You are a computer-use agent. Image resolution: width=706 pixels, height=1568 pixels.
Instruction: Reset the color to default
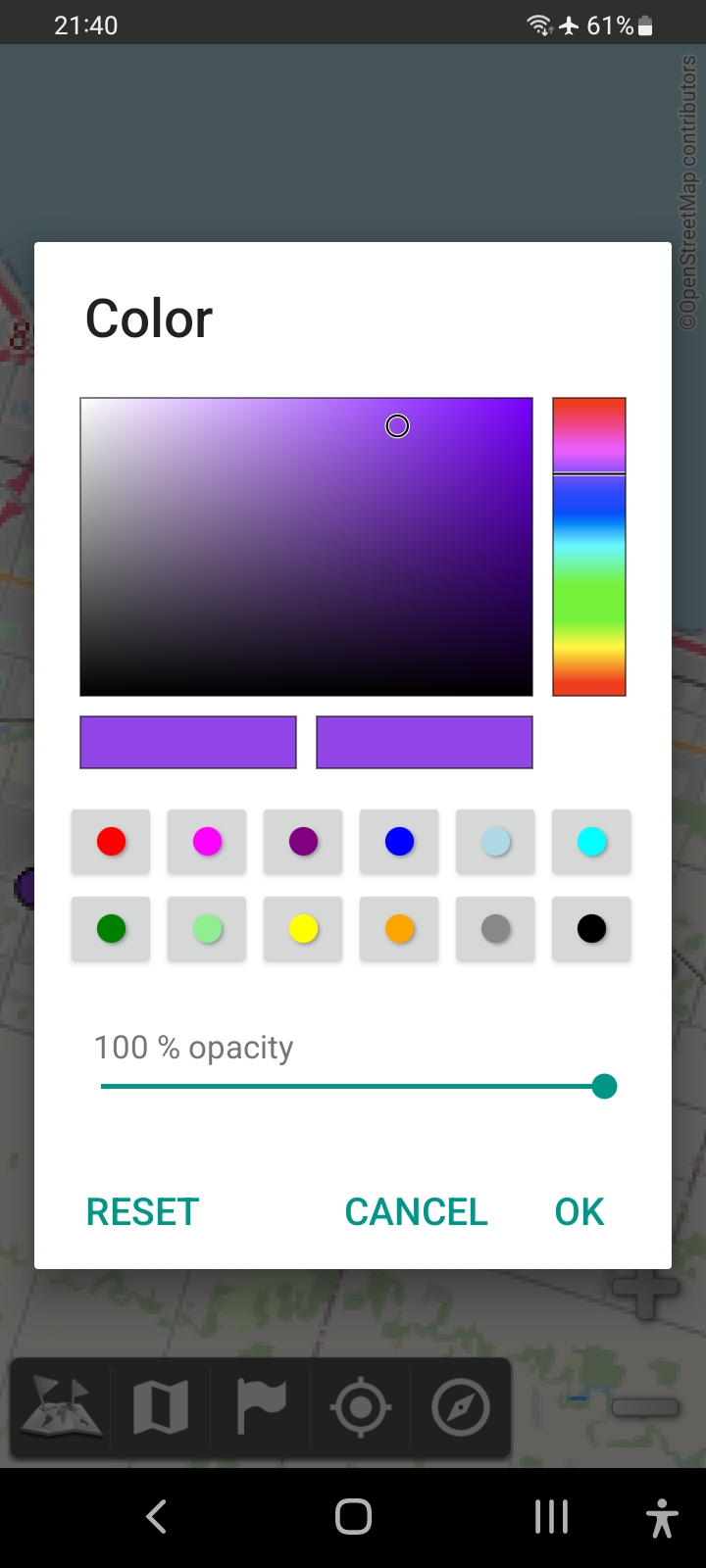[x=142, y=1212]
